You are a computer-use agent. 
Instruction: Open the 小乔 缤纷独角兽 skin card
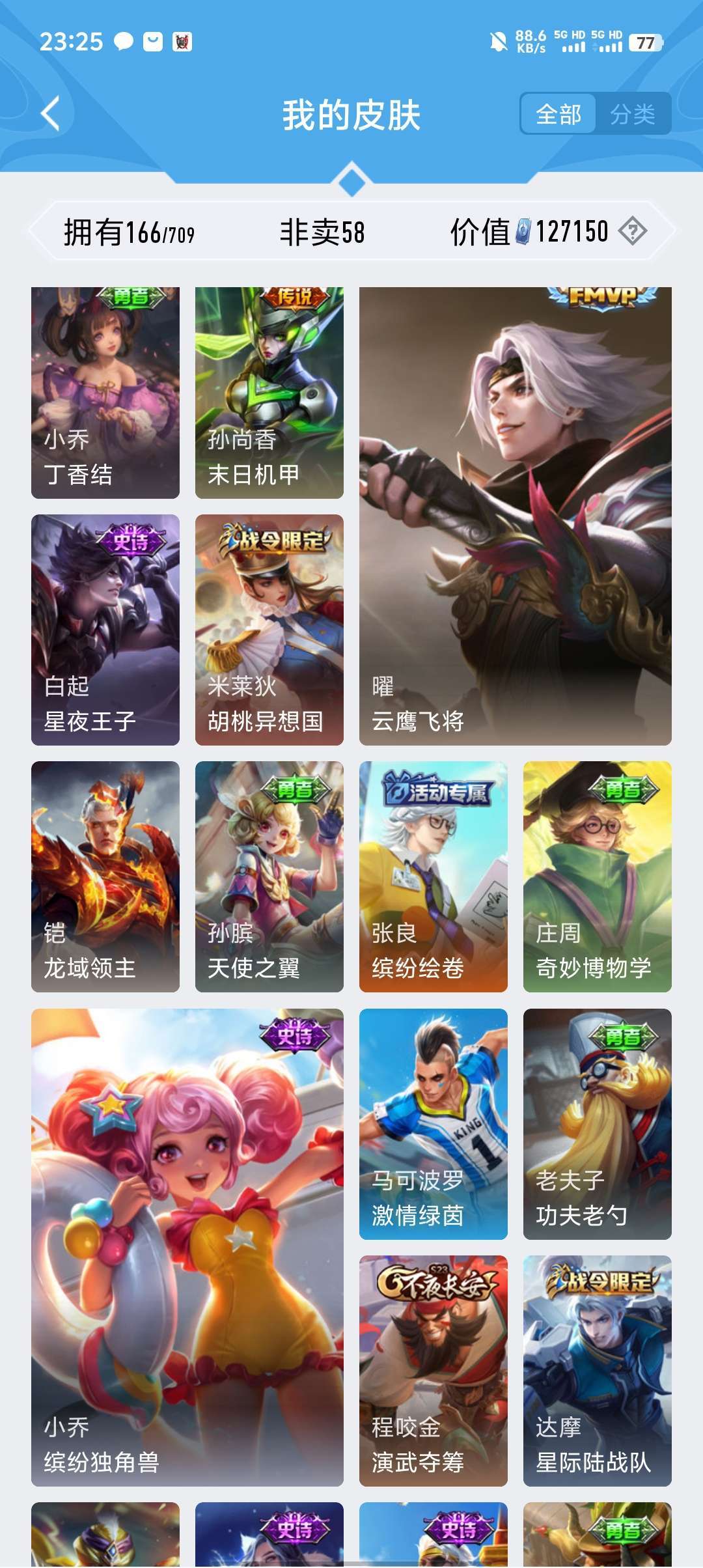click(x=187, y=1248)
